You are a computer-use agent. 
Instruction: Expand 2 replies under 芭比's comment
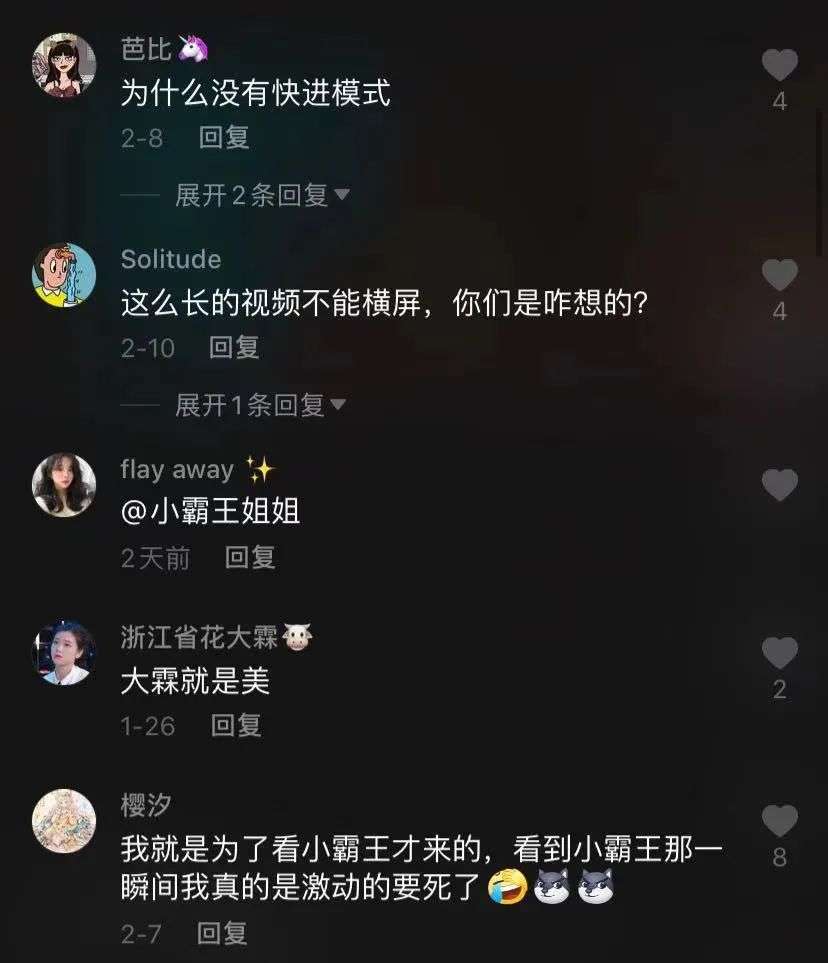[262, 195]
